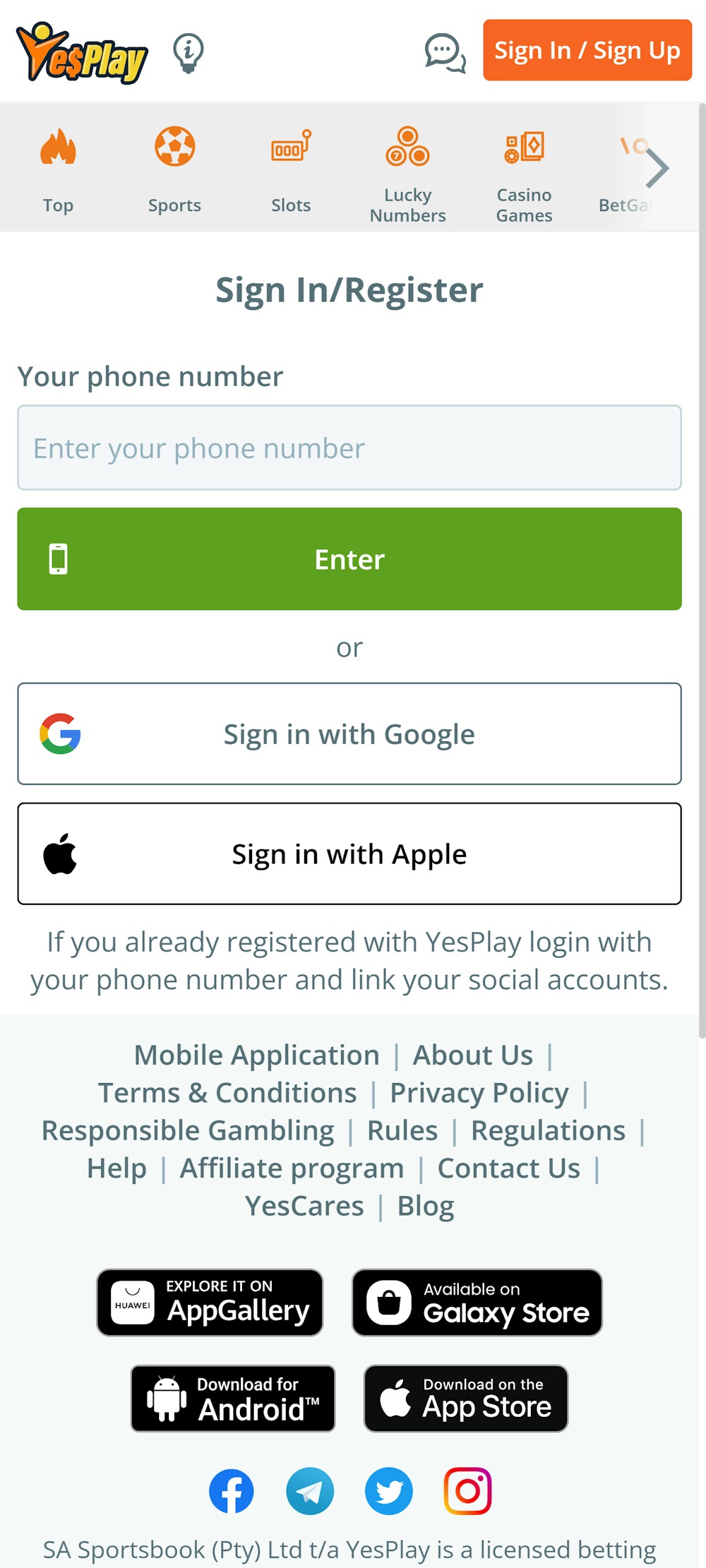Click the green Enter button
The width and height of the screenshot is (706, 1568).
[348, 558]
